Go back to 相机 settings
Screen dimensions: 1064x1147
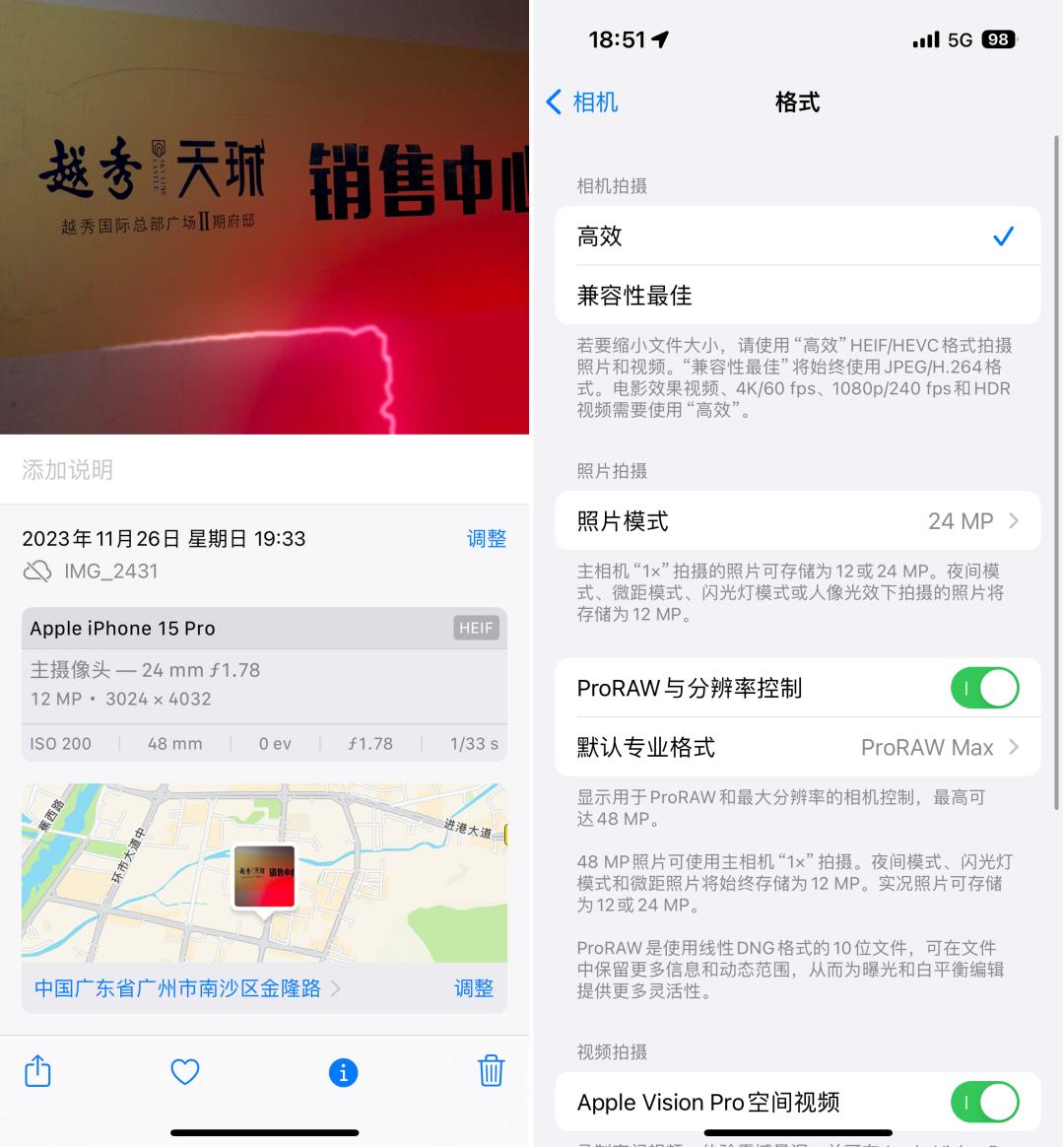[582, 102]
